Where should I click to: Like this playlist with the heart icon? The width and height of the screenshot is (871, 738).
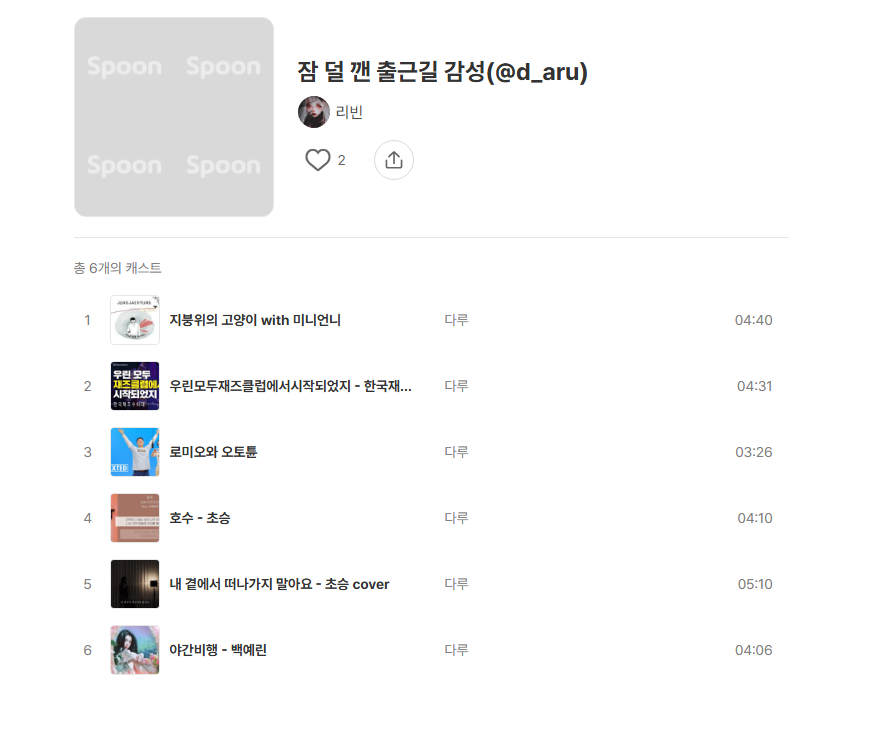click(x=318, y=160)
